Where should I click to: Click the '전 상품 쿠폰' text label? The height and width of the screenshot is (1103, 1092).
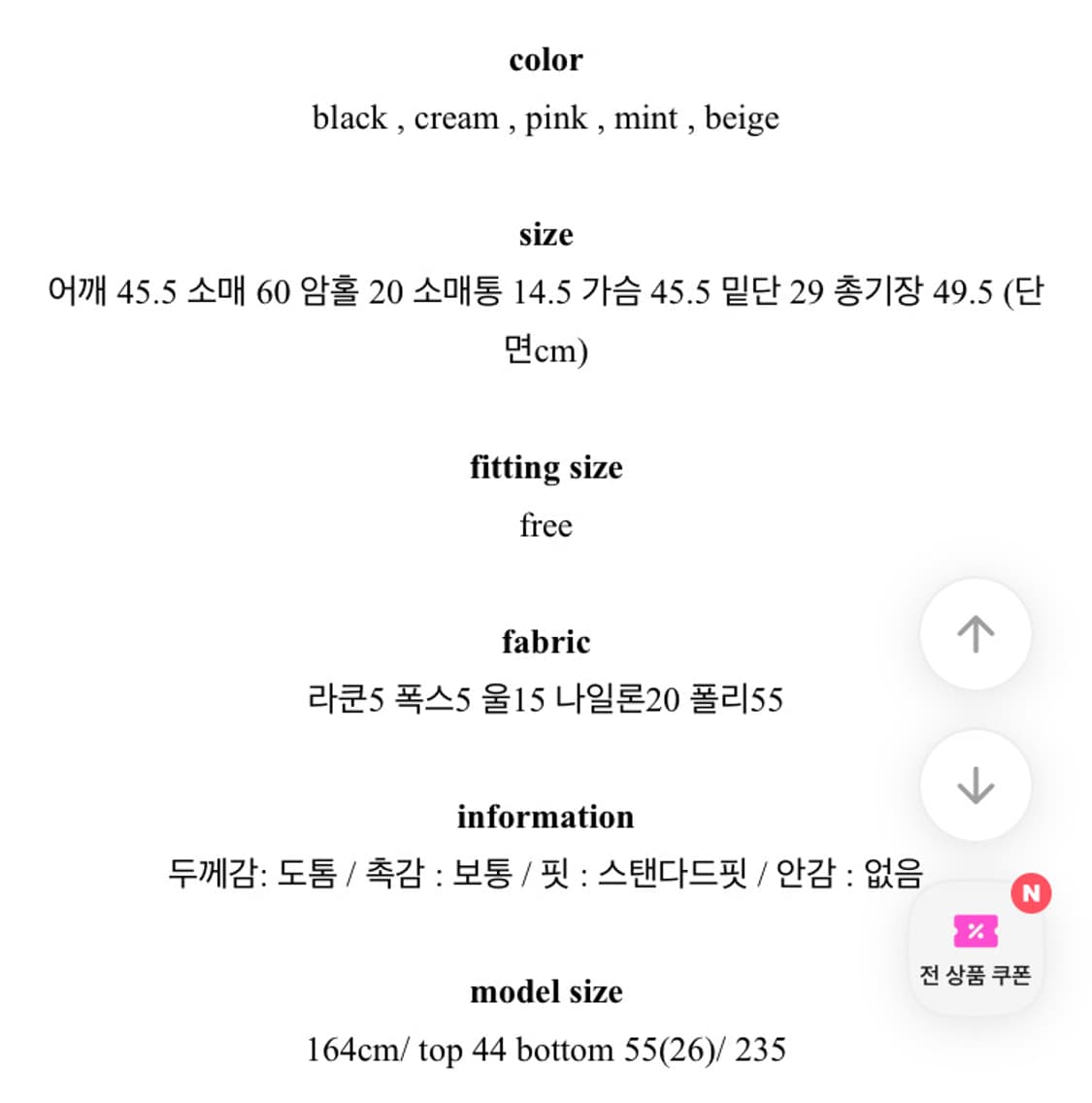(x=975, y=971)
